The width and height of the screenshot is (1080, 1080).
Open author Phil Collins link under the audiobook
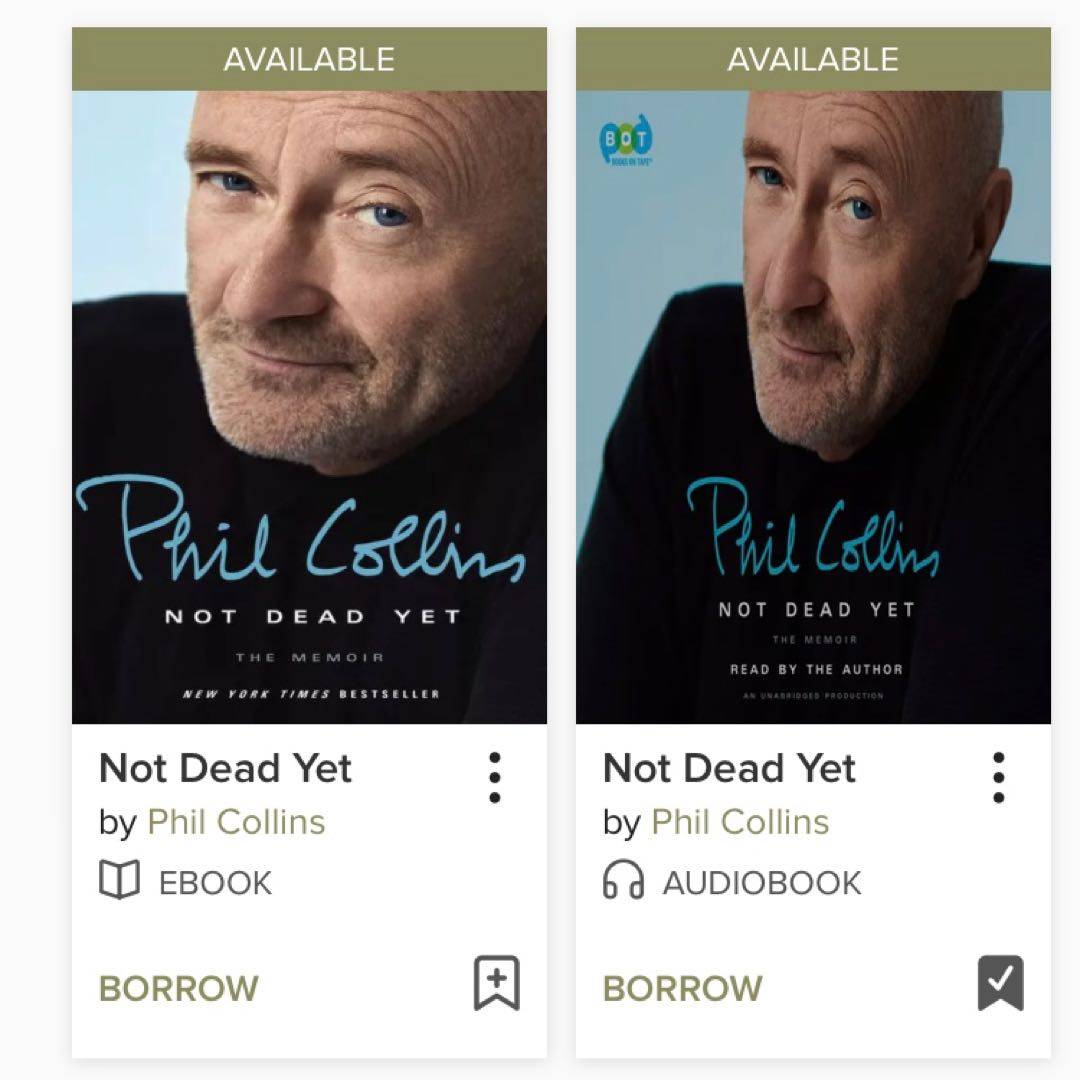pyautogui.click(x=740, y=822)
